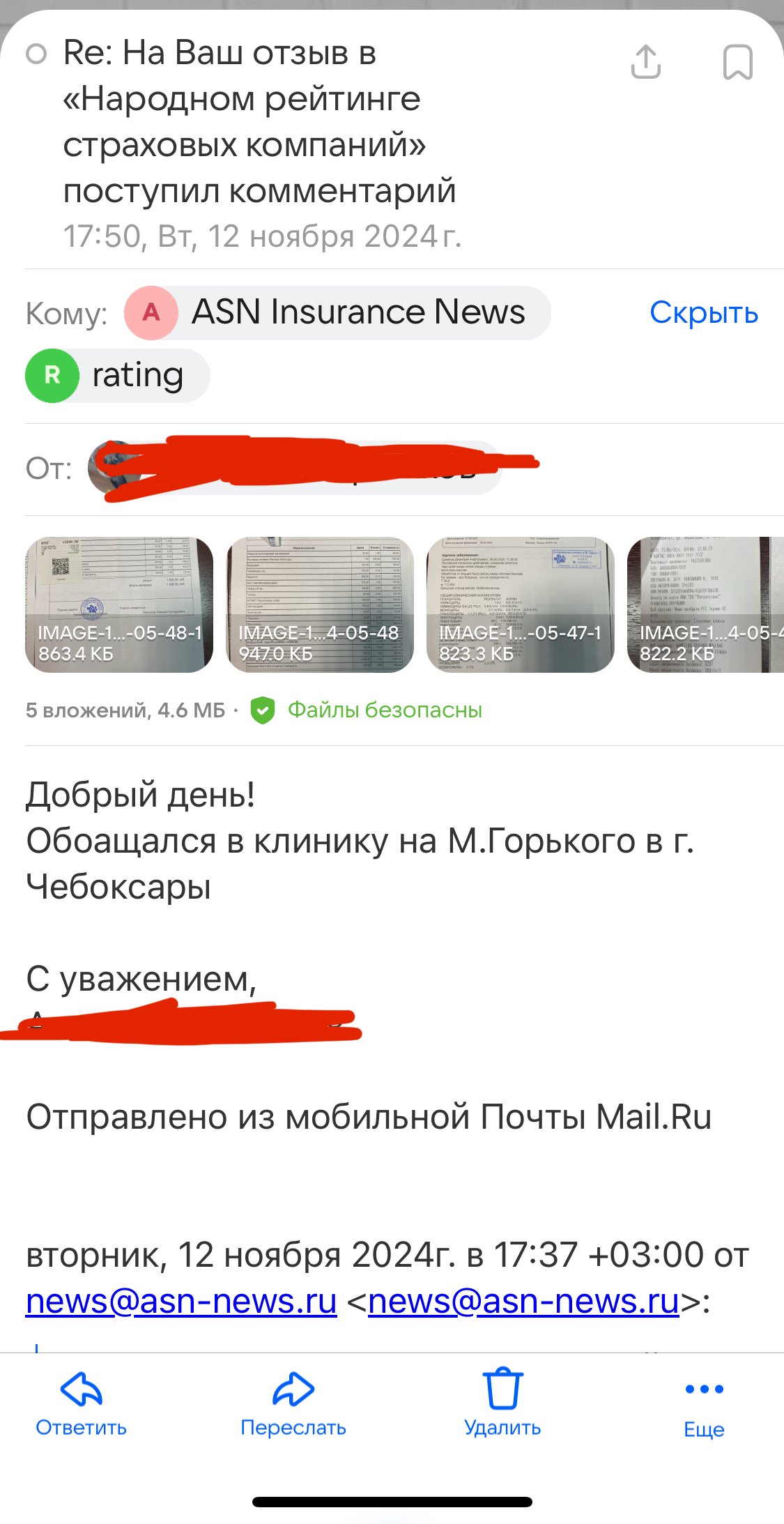784x1524 pixels.
Task: Open the first news@asn-news.ru link
Action: point(181,1301)
